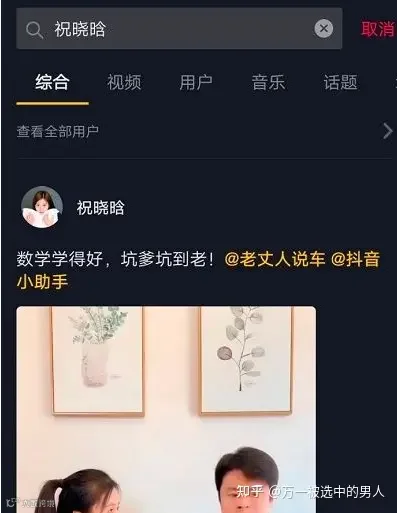Tap the search field containing 祝晓晗
This screenshot has height=513, width=397.
[x=179, y=29]
